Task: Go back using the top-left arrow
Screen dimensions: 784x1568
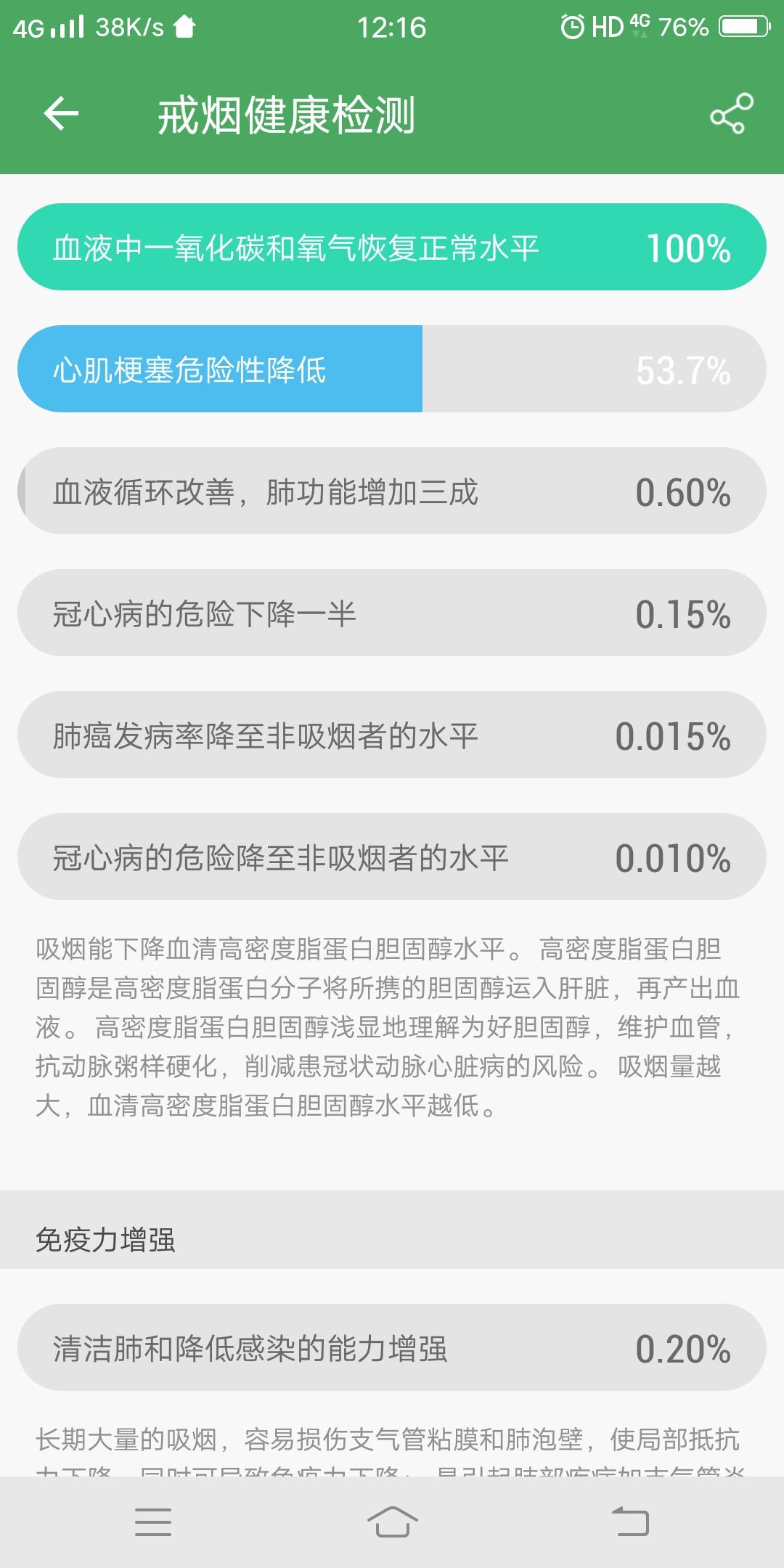Action: (61, 114)
